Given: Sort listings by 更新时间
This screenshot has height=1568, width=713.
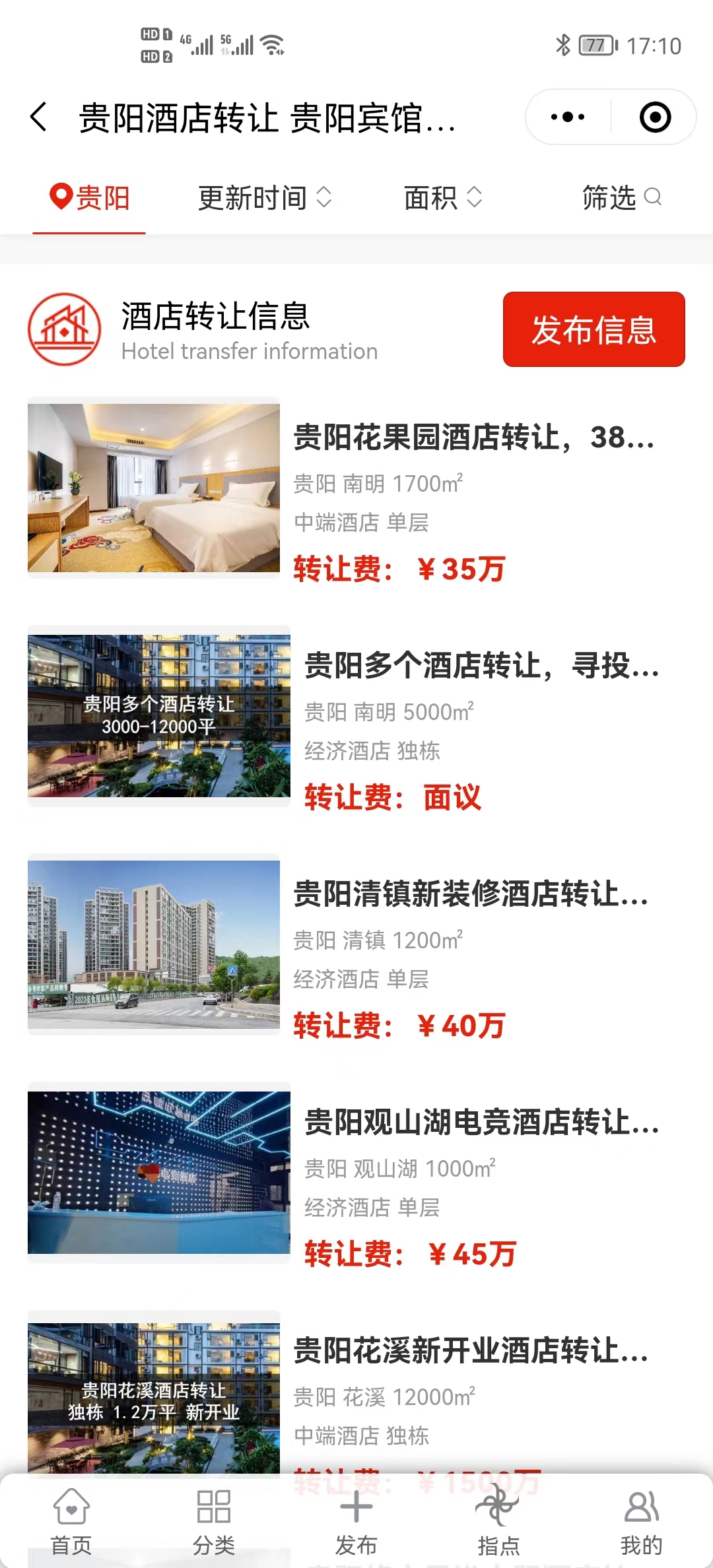Looking at the screenshot, I should (264, 198).
